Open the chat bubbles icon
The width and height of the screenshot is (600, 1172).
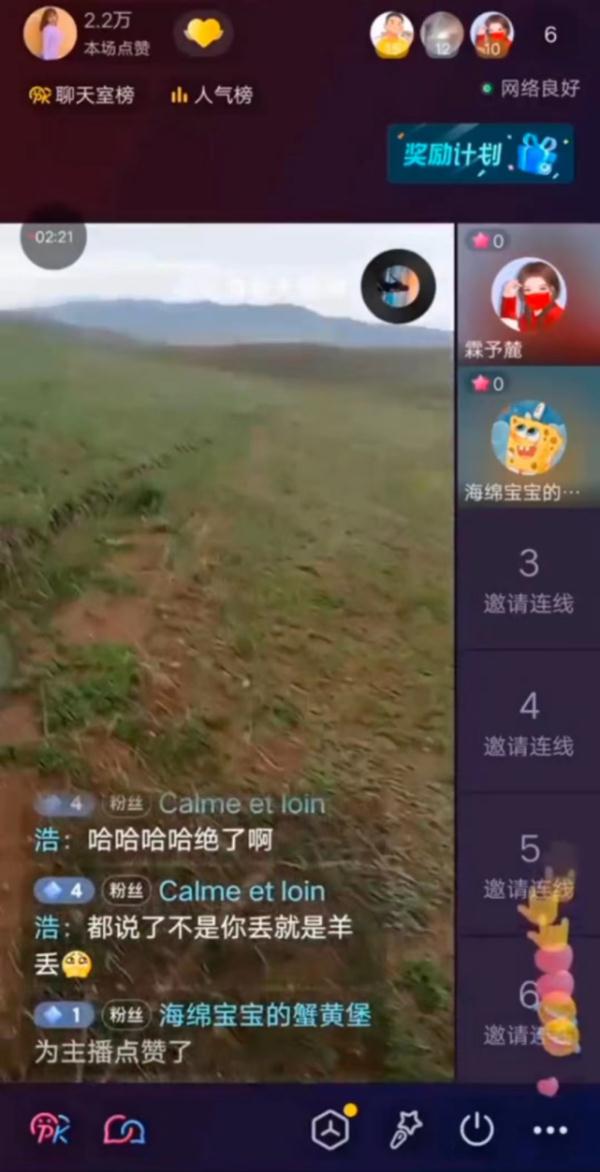point(125,1130)
